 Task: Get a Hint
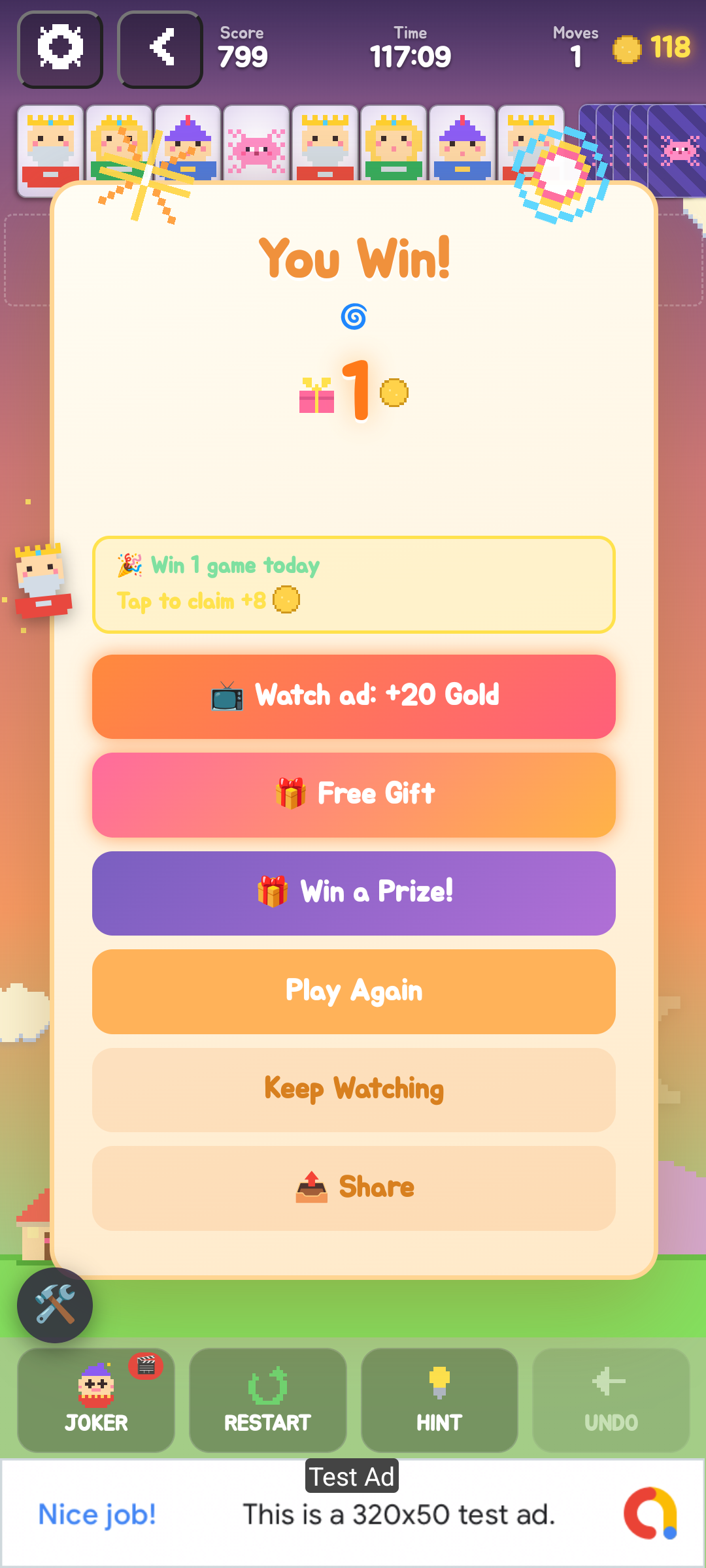tap(439, 1400)
